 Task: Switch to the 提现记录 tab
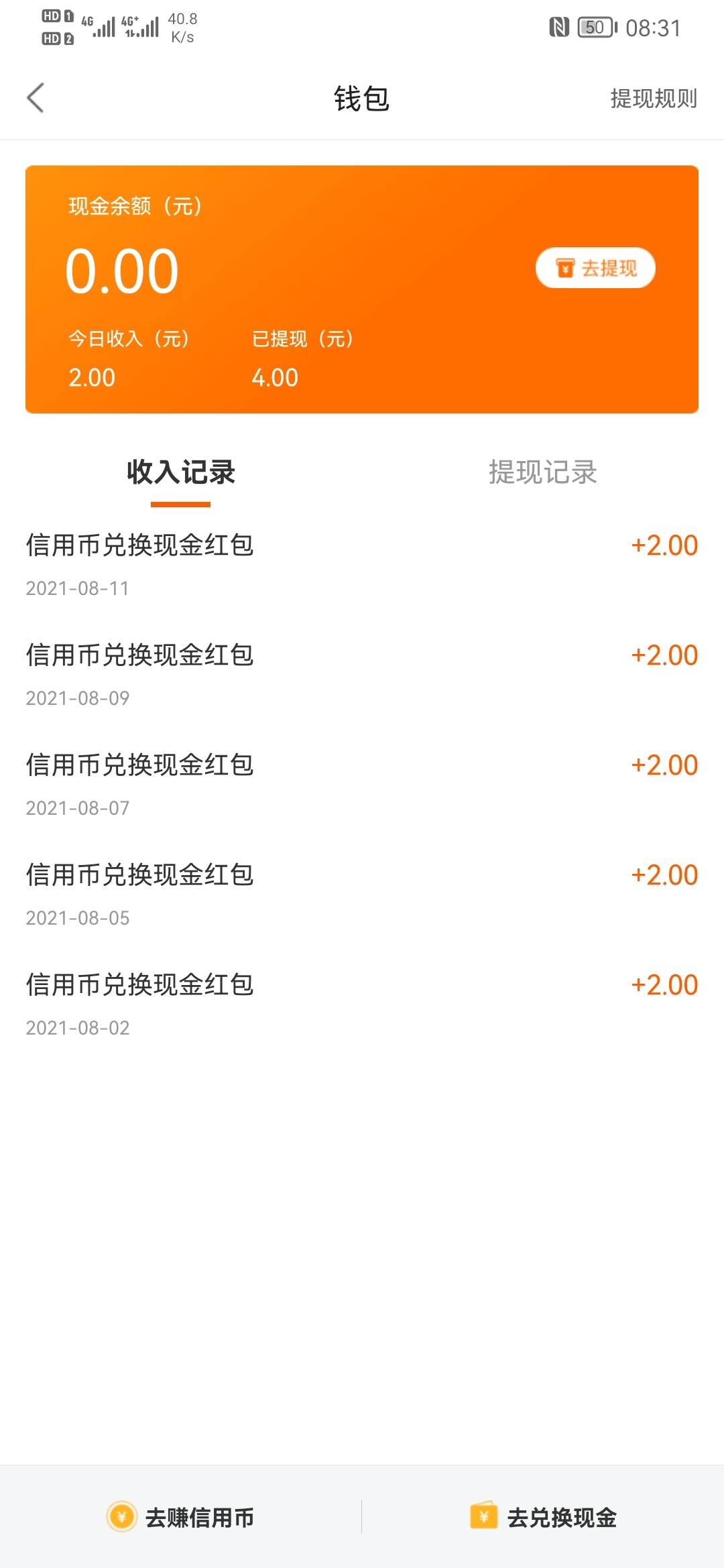pyautogui.click(x=542, y=472)
